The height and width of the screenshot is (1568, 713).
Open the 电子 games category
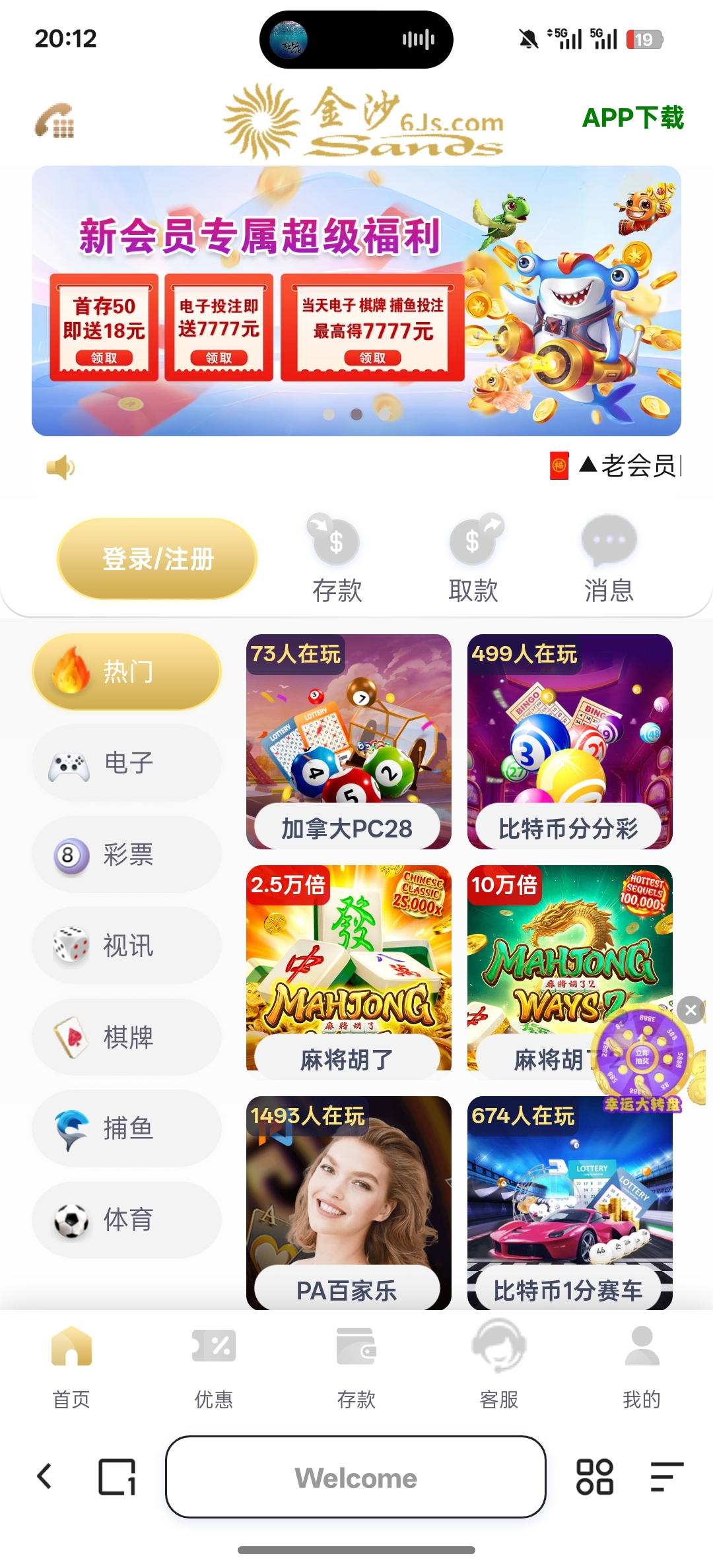(126, 762)
